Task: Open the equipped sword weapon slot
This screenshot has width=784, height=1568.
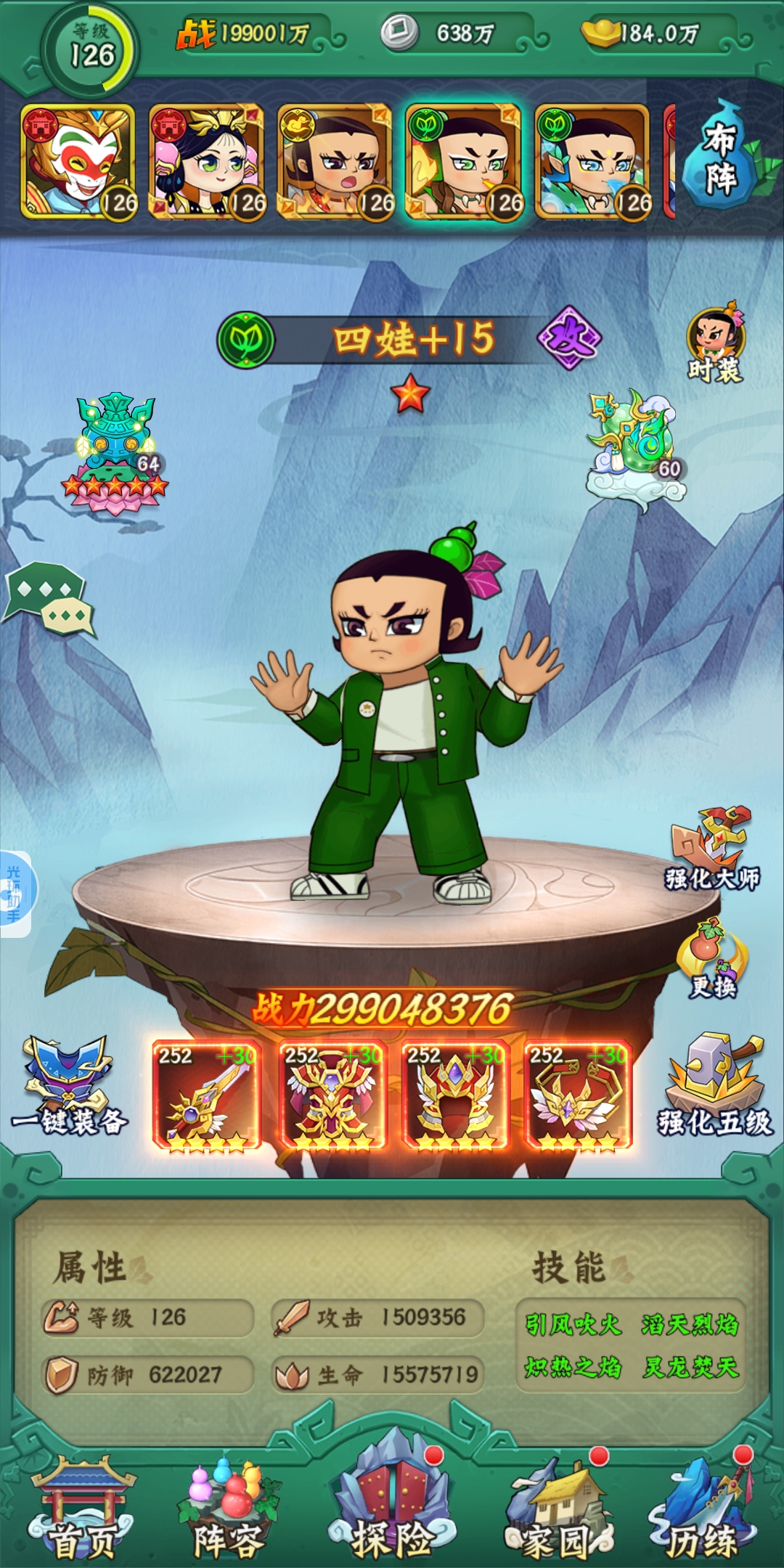Action: [x=207, y=1096]
